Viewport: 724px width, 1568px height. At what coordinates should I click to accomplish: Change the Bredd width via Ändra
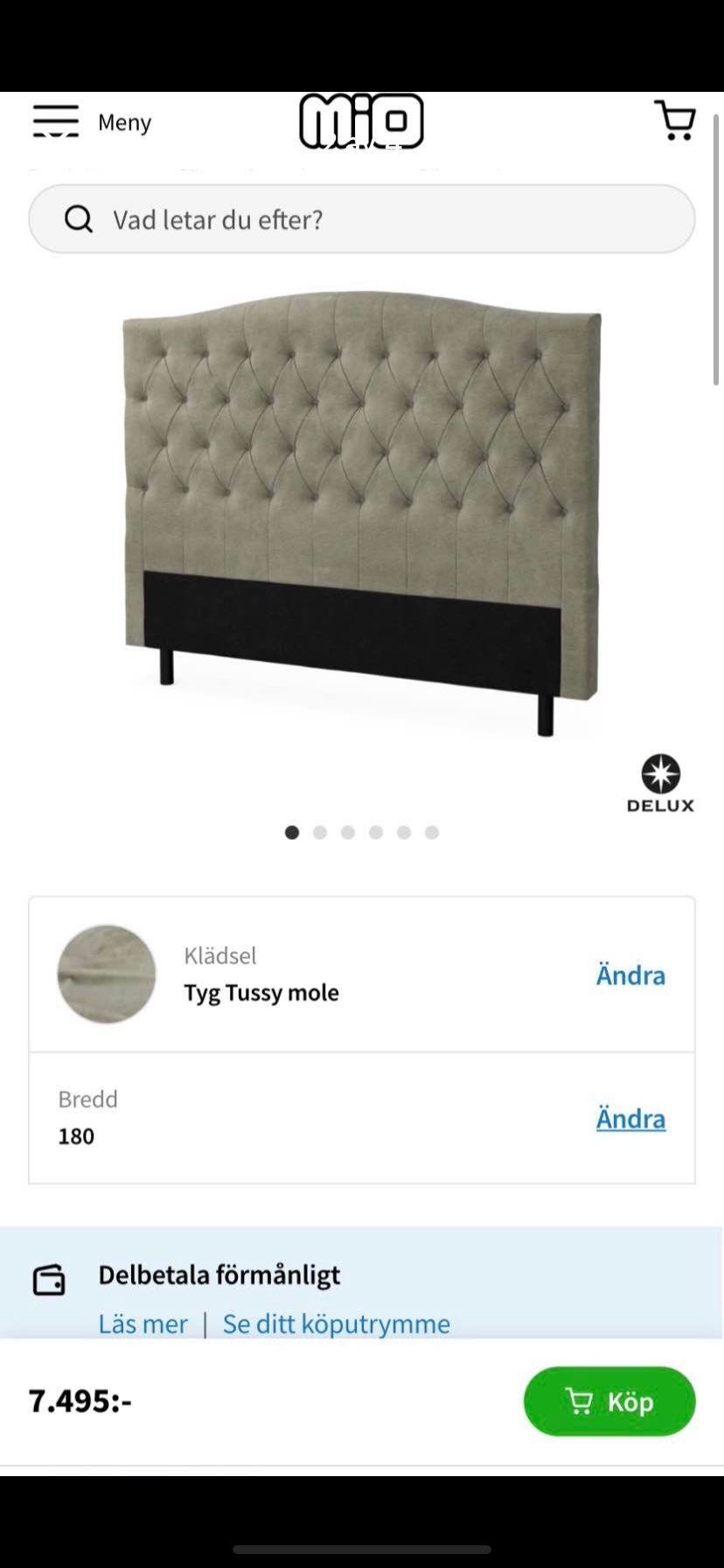click(630, 1118)
